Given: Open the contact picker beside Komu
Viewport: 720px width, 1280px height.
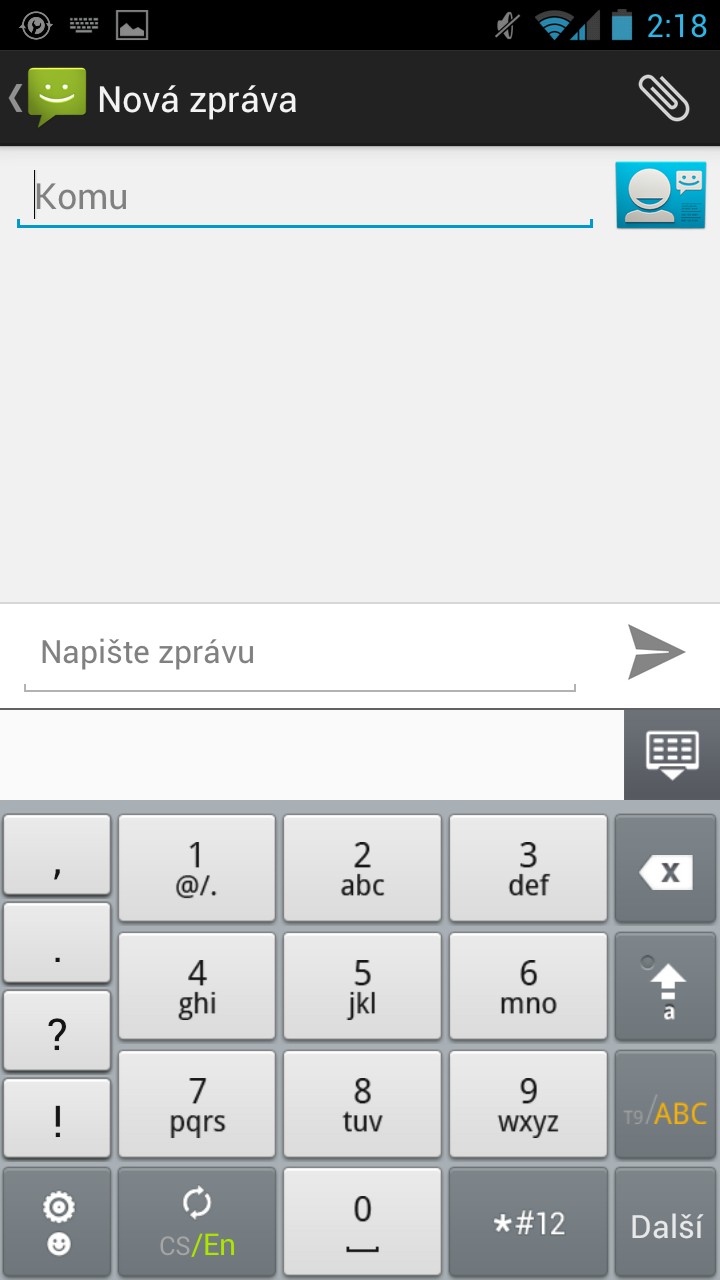Looking at the screenshot, I should (661, 195).
